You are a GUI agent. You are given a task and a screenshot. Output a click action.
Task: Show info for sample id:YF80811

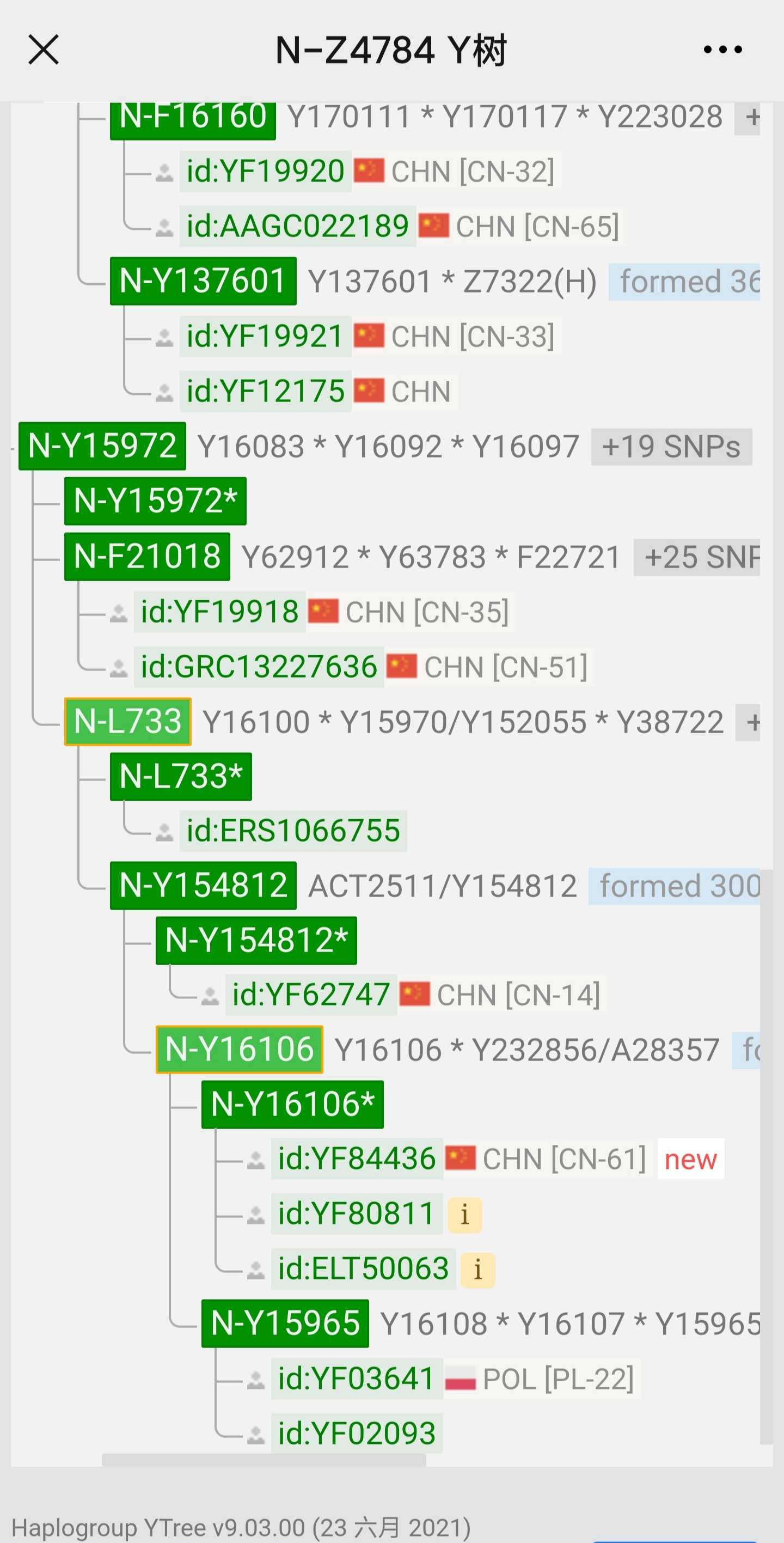465,1215
